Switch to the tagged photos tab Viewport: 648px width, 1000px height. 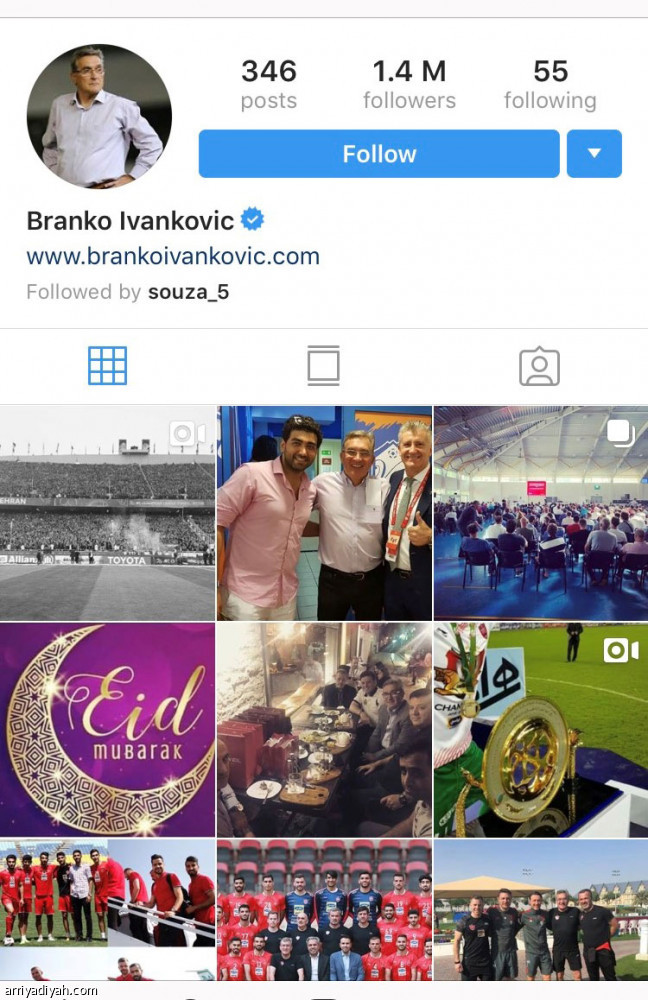click(539, 366)
